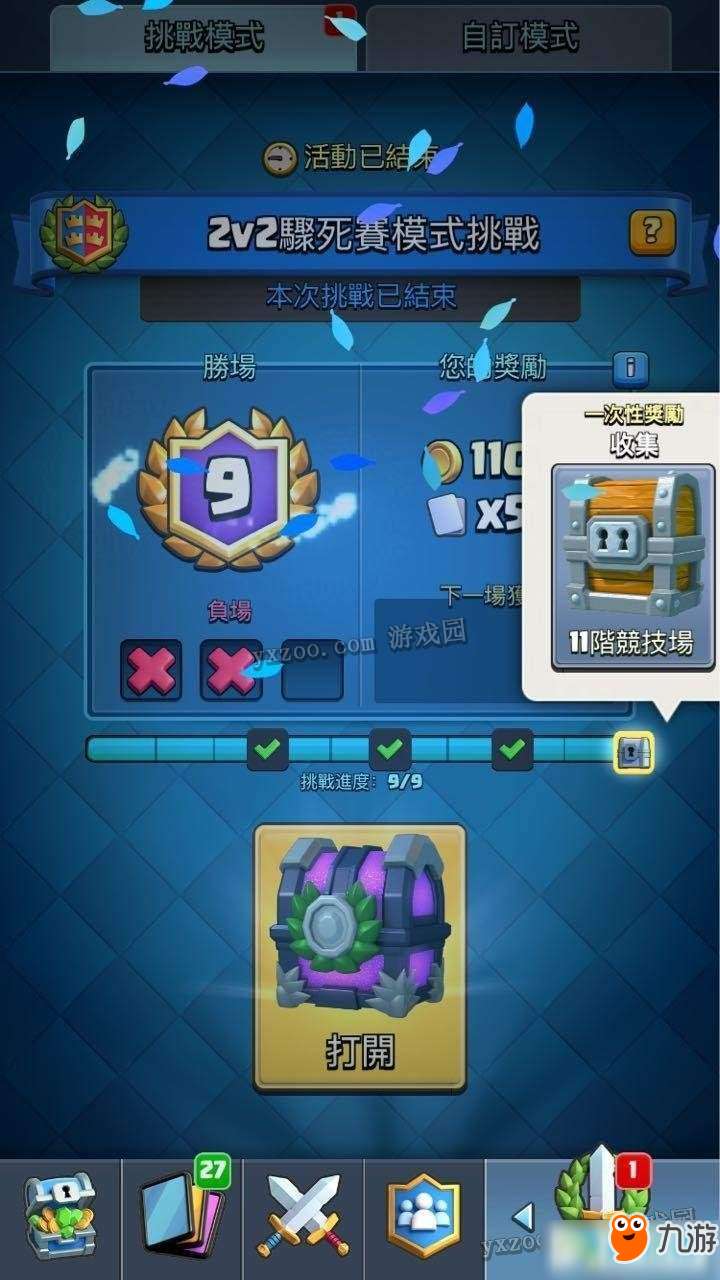Switch to the 自訂模式 tab
The width and height of the screenshot is (720, 1280).
click(x=519, y=37)
